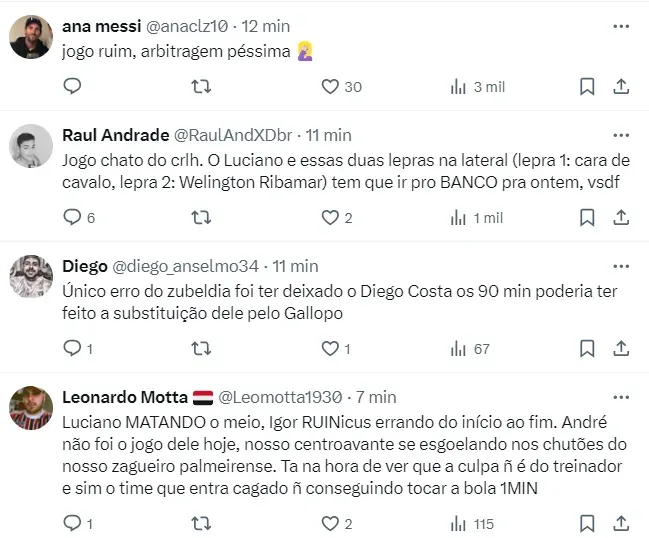The image size is (649, 538).
Task: Share ana messi's tweet
Action: (620, 87)
